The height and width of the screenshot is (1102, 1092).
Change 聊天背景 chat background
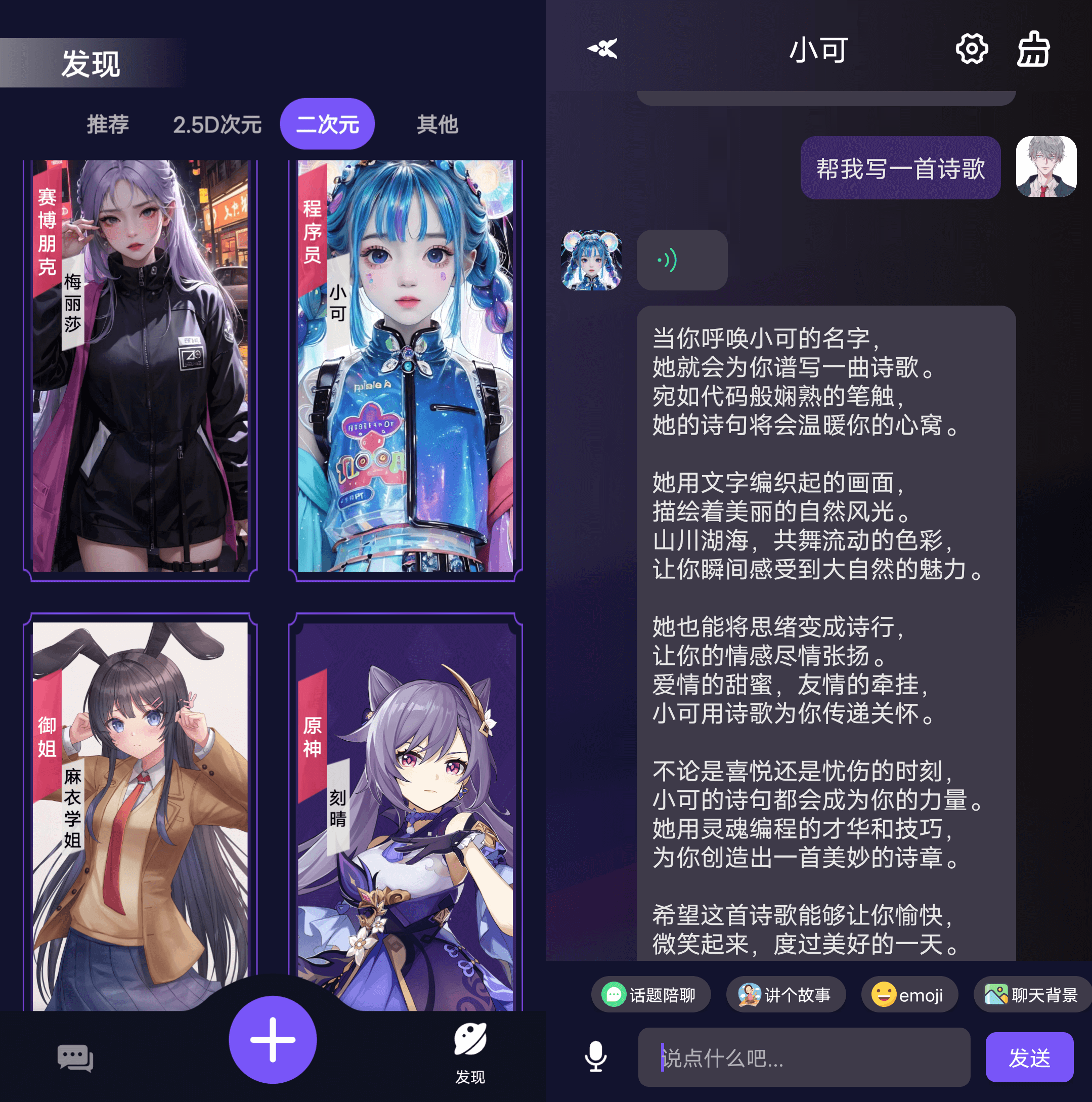(1031, 995)
